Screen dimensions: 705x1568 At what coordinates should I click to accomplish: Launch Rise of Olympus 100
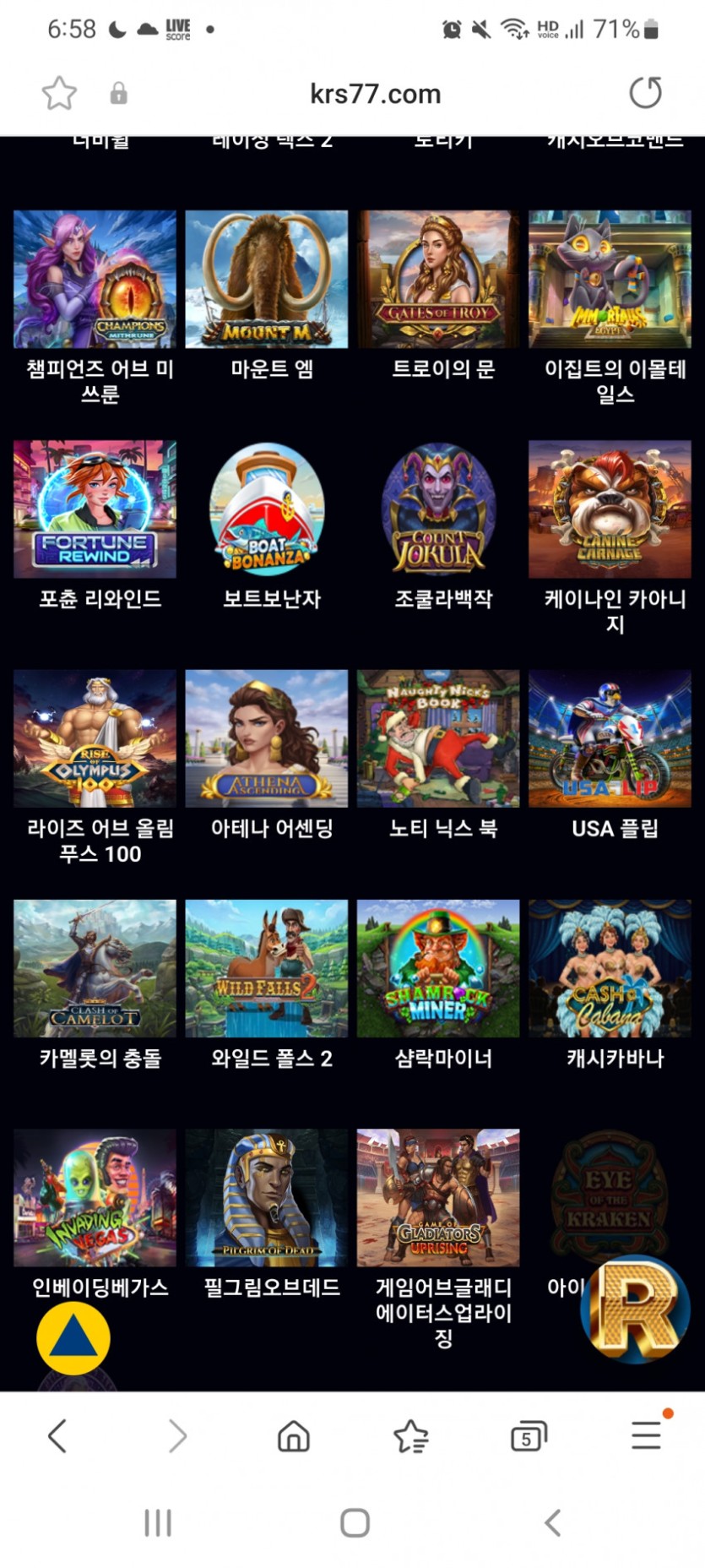(95, 738)
